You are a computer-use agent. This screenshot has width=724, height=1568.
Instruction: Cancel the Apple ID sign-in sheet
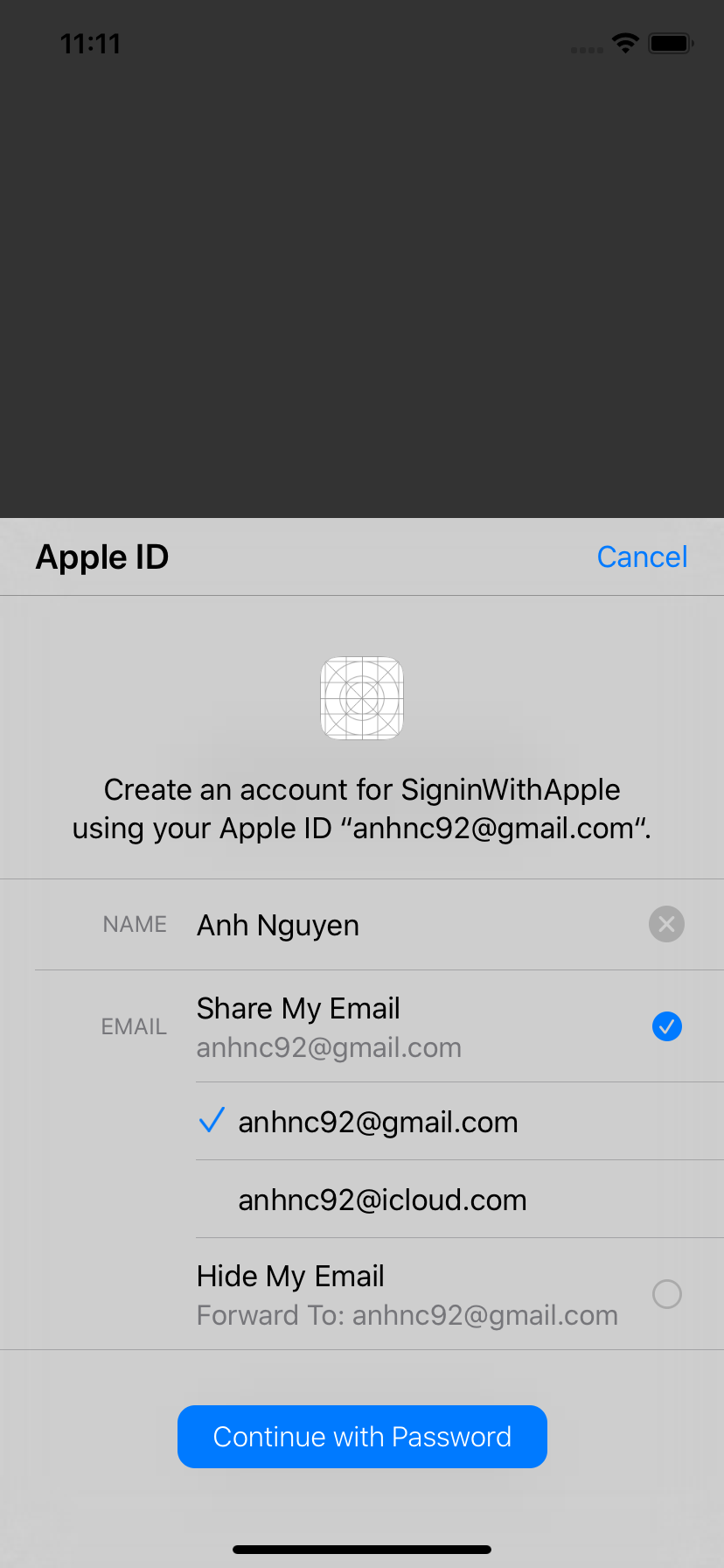click(642, 557)
